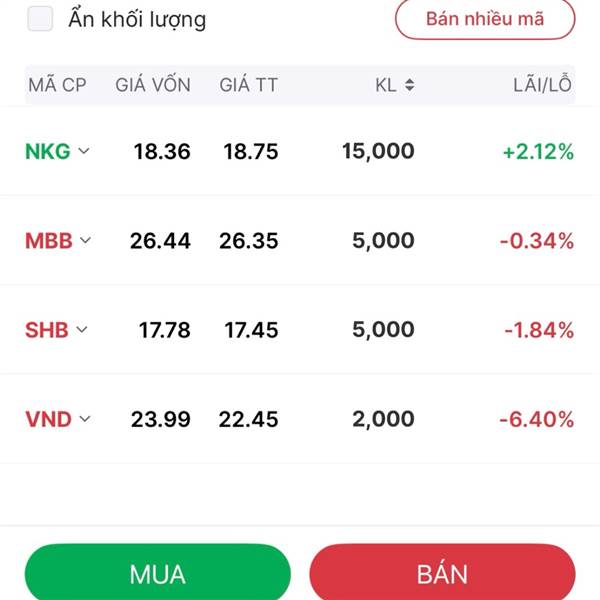The height and width of the screenshot is (600, 600).
Task: Expand the MBB stock row
Action: coord(85,240)
